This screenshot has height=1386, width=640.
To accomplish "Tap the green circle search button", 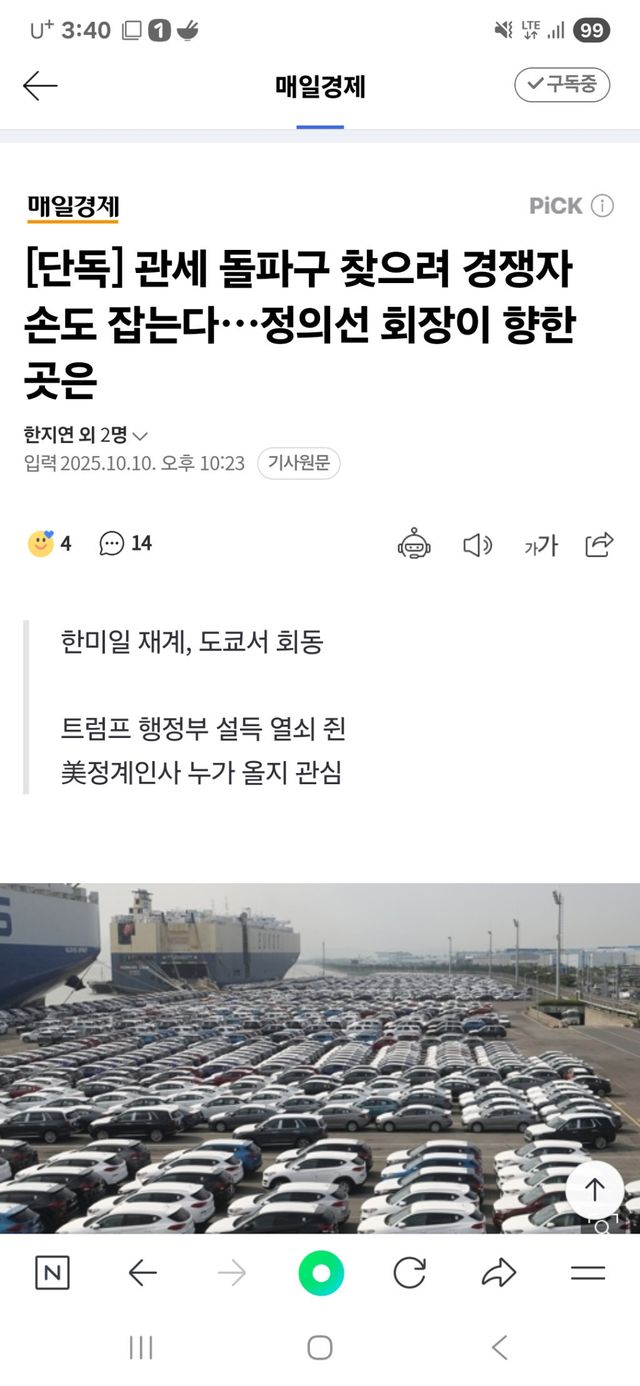I will click(321, 1273).
